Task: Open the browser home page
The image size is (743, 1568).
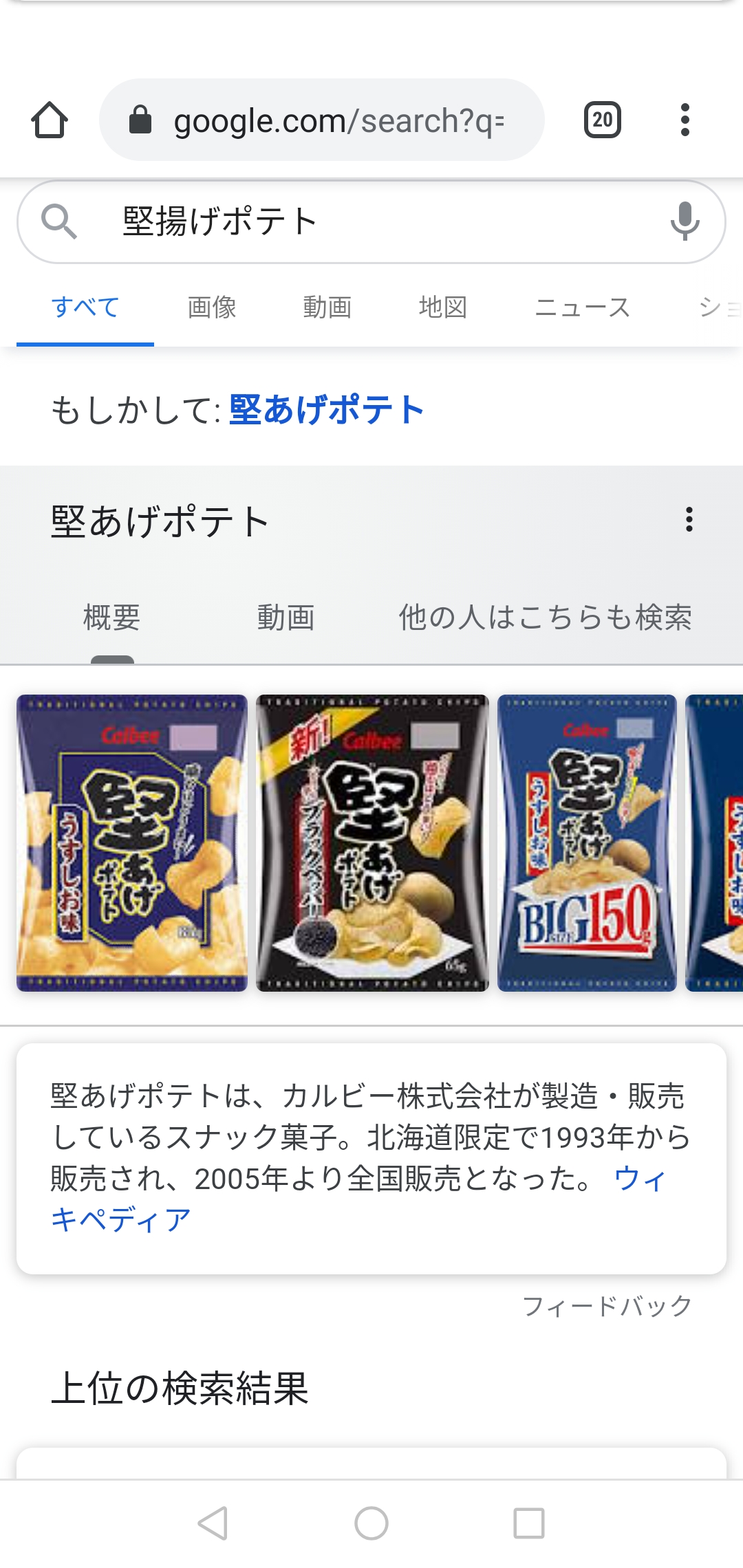Action: [50, 120]
